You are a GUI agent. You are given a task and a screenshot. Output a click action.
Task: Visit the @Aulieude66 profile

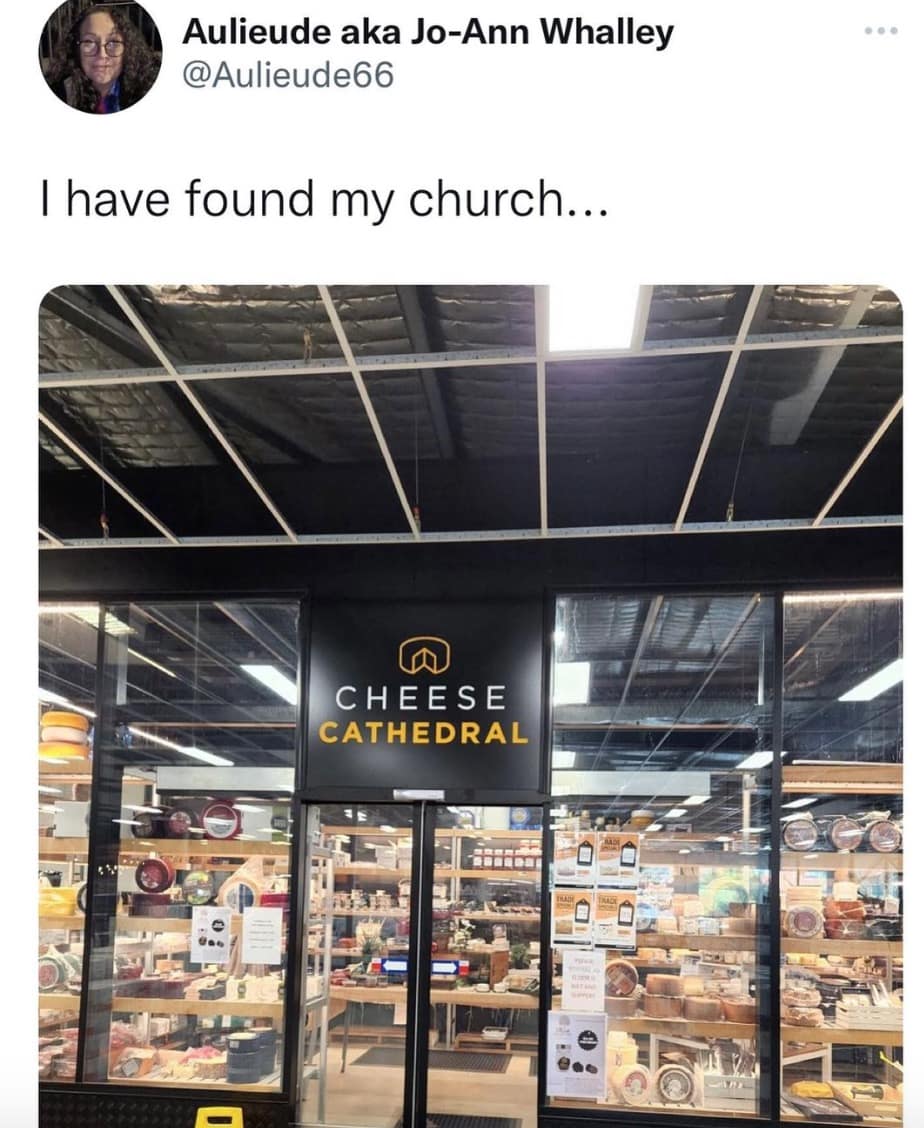pos(288,74)
